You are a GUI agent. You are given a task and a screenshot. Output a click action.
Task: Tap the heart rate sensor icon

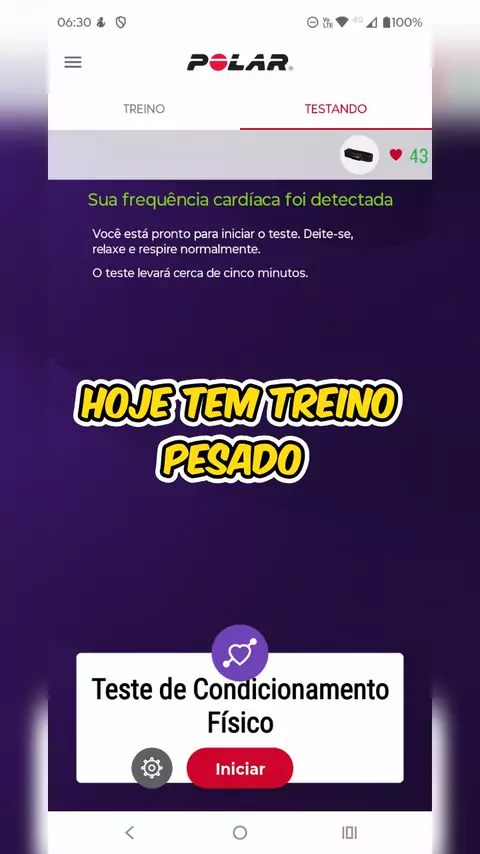(x=359, y=155)
